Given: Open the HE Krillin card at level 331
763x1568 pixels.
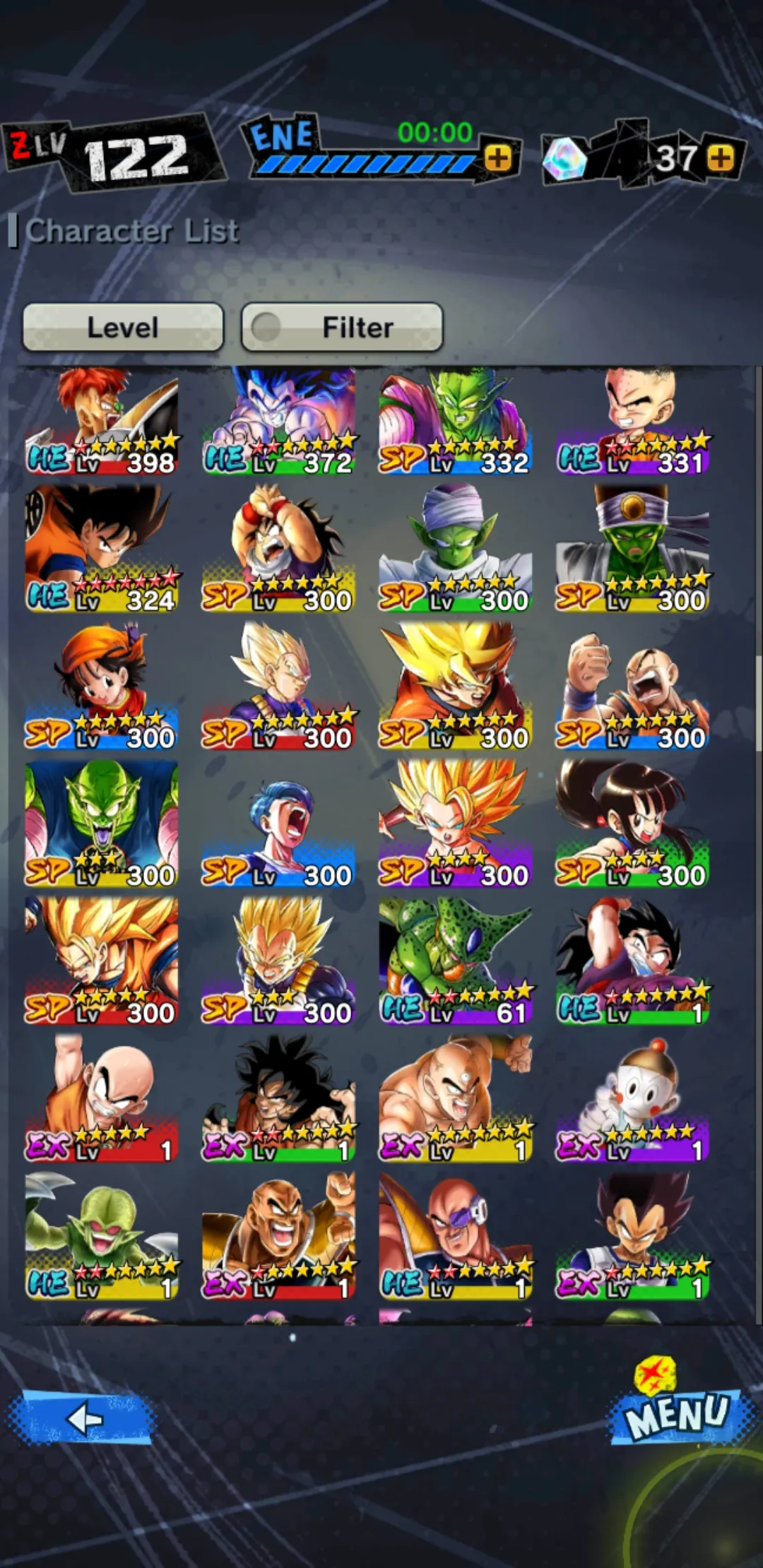Looking at the screenshot, I should [632, 421].
